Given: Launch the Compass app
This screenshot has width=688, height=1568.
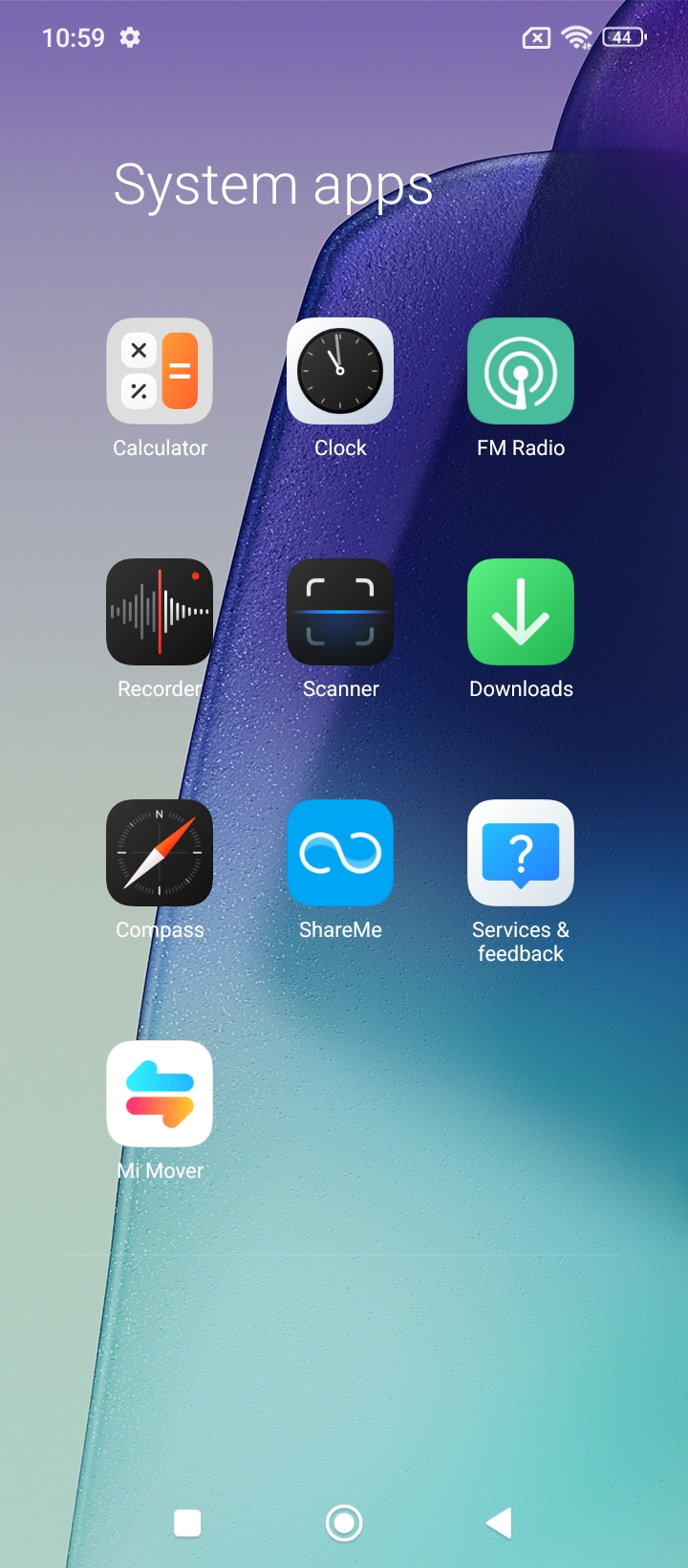Looking at the screenshot, I should [160, 853].
